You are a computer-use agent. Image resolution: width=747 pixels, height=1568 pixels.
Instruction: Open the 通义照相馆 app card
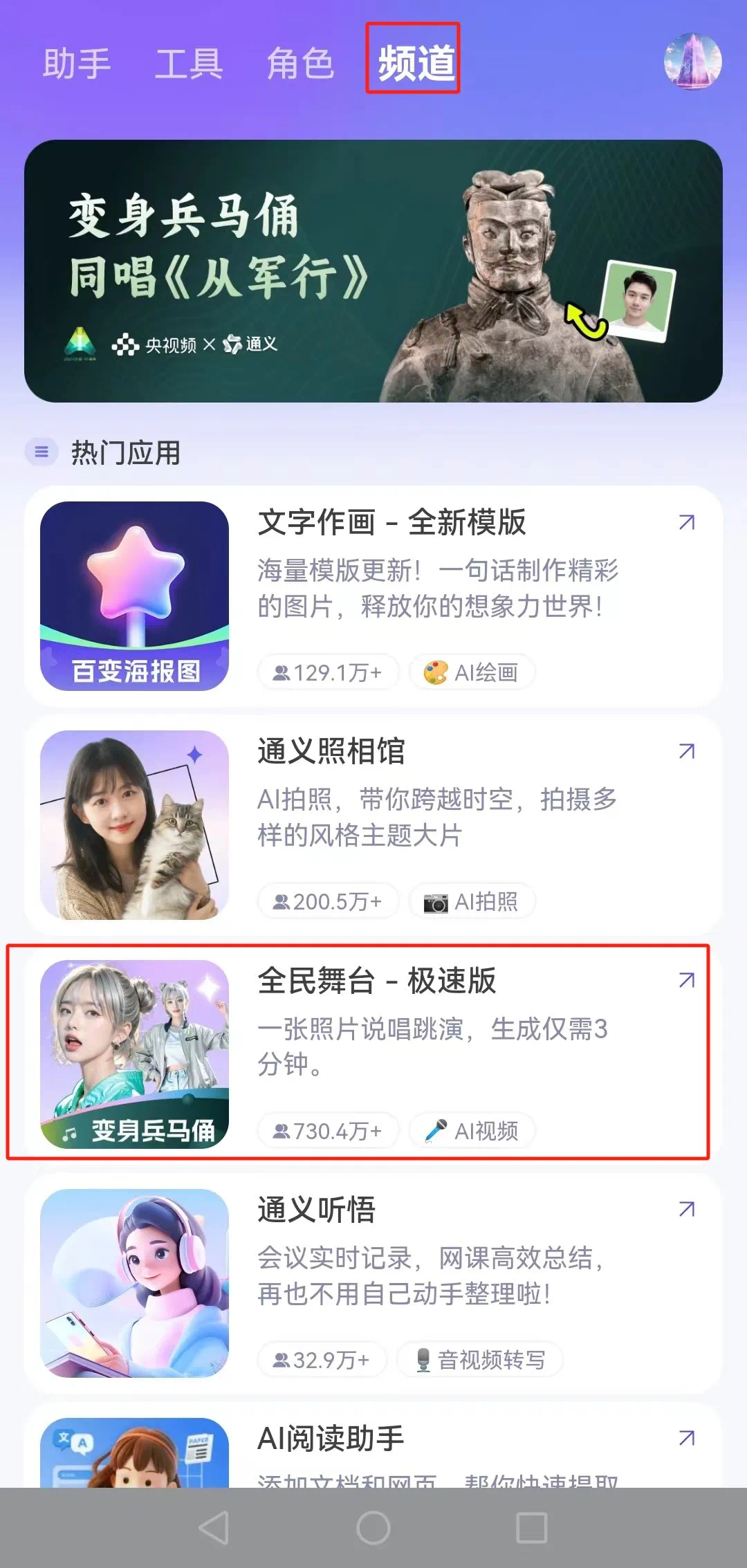click(373, 824)
